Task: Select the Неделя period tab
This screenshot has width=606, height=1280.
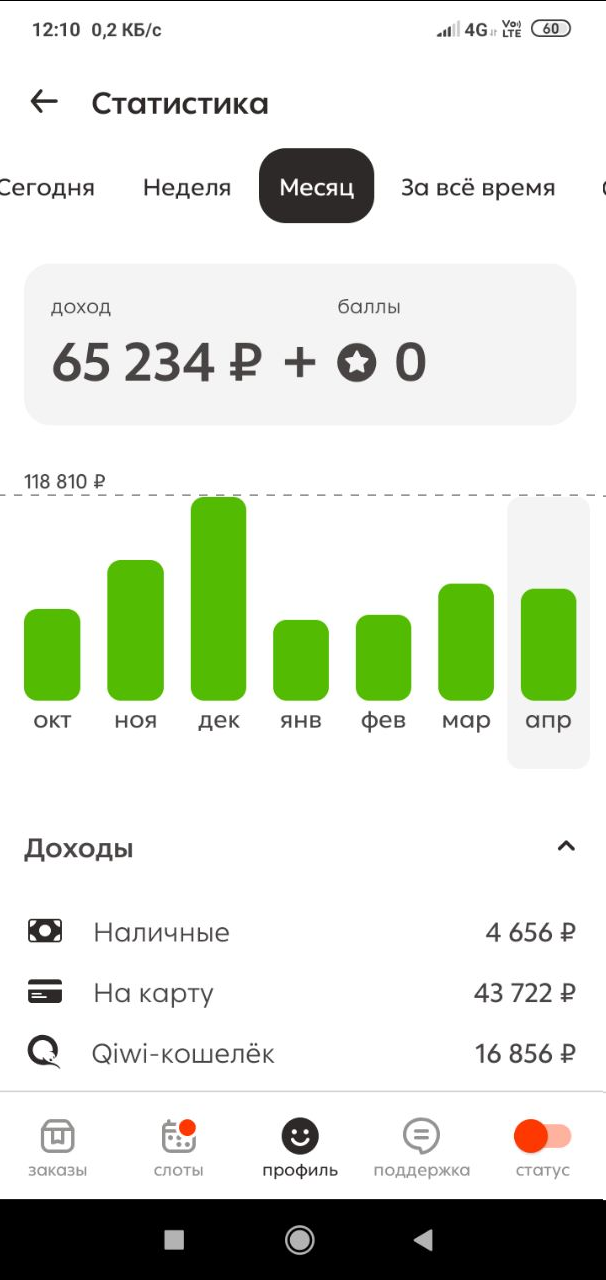Action: 187,187
